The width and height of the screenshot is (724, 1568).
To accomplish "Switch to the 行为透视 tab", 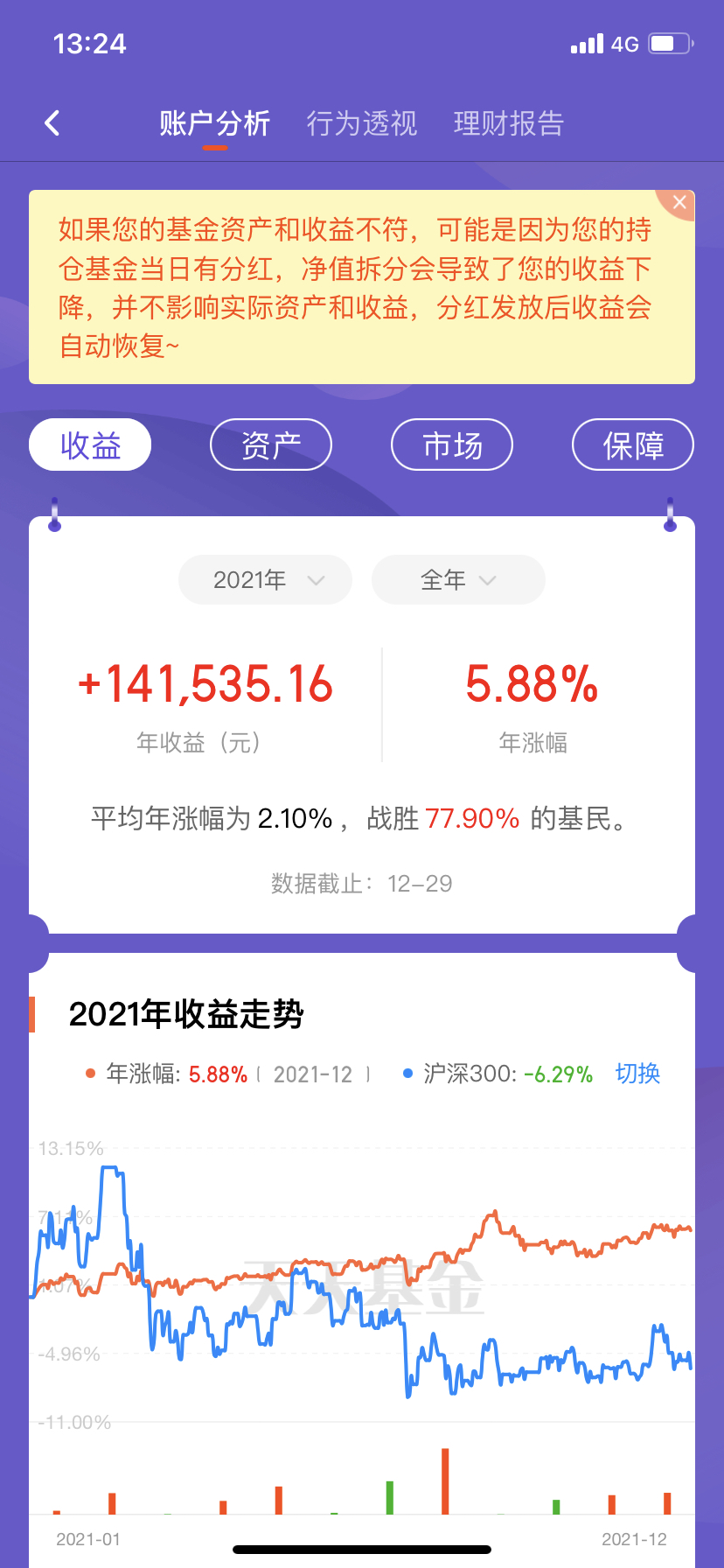I will click(x=361, y=123).
